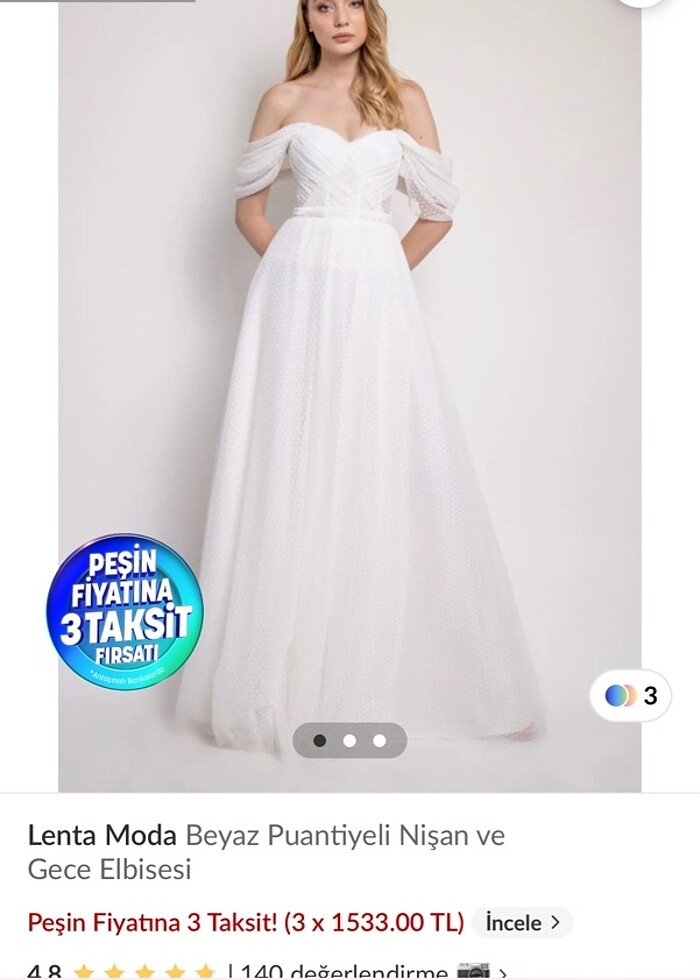The height and width of the screenshot is (980, 700).
Task: Tap İncele next to the installment offer
Action: pos(522,922)
